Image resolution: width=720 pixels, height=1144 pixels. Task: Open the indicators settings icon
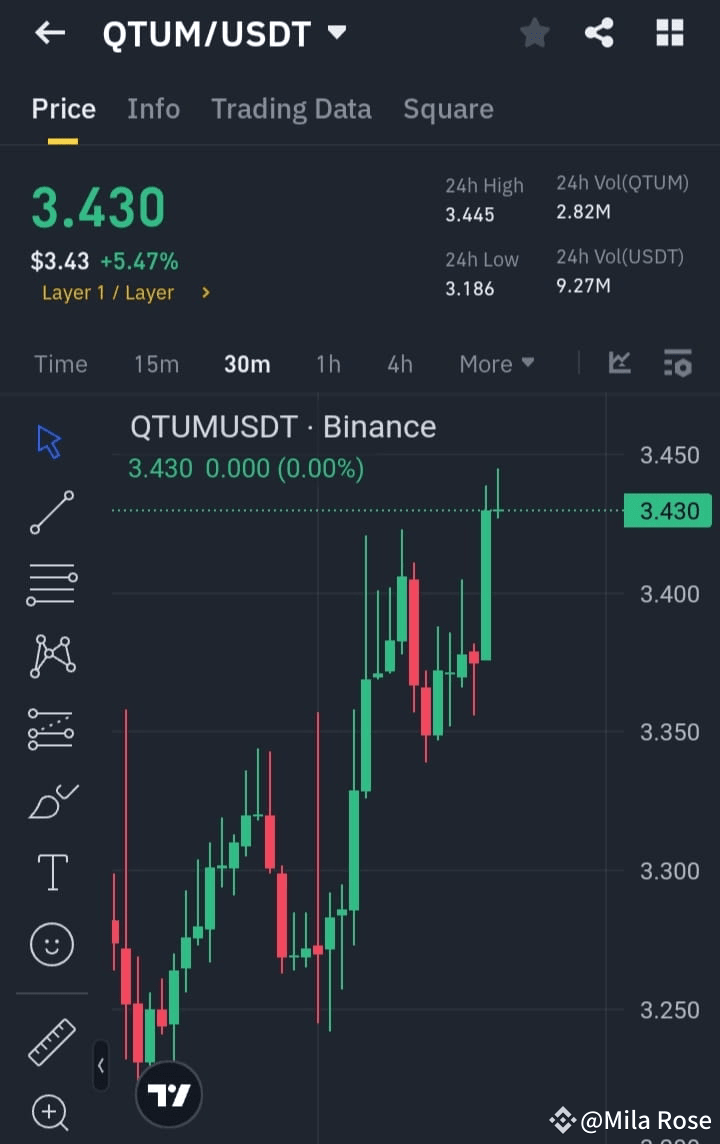tap(678, 364)
